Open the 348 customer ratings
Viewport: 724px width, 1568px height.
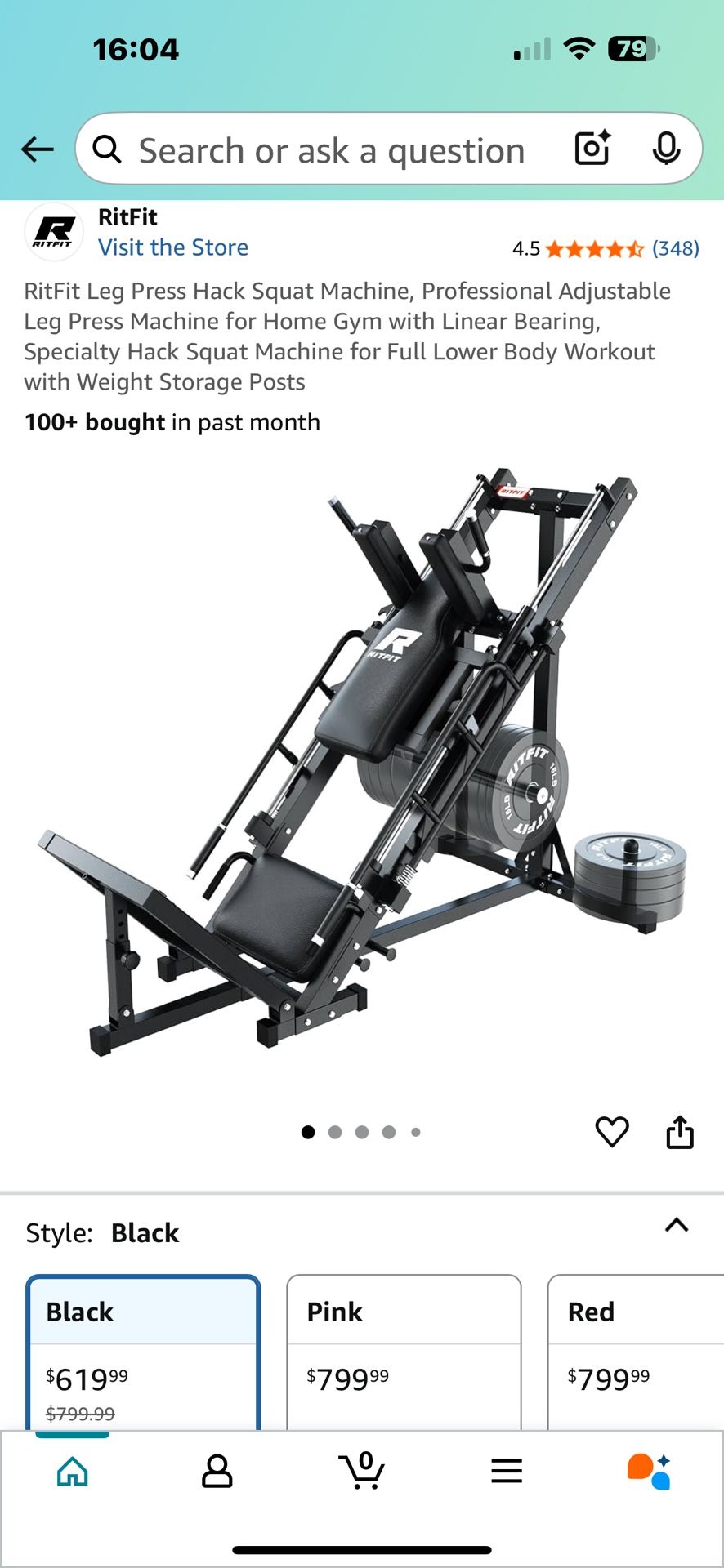pos(675,248)
